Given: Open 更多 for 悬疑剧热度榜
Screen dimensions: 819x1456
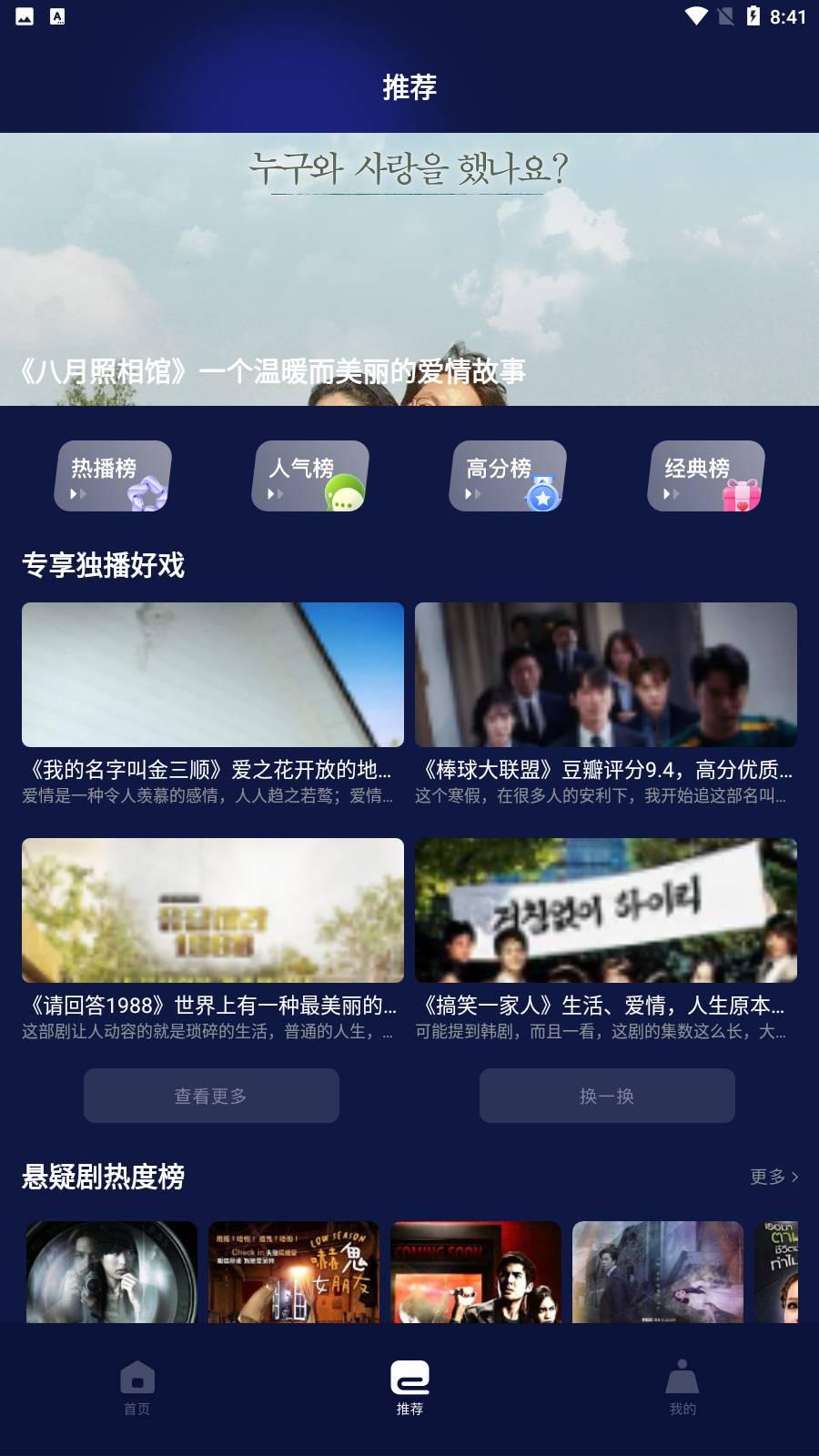Looking at the screenshot, I should coord(774,1177).
